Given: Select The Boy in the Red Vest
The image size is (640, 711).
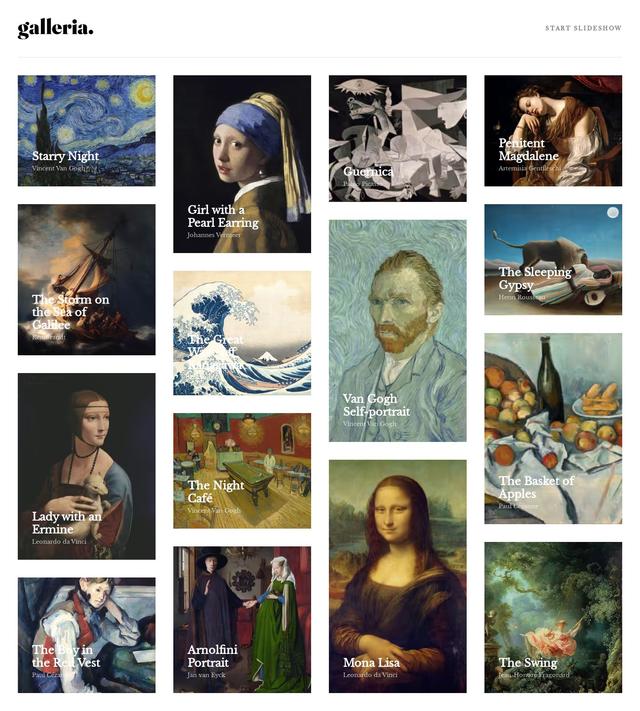Looking at the screenshot, I should 86,634.
